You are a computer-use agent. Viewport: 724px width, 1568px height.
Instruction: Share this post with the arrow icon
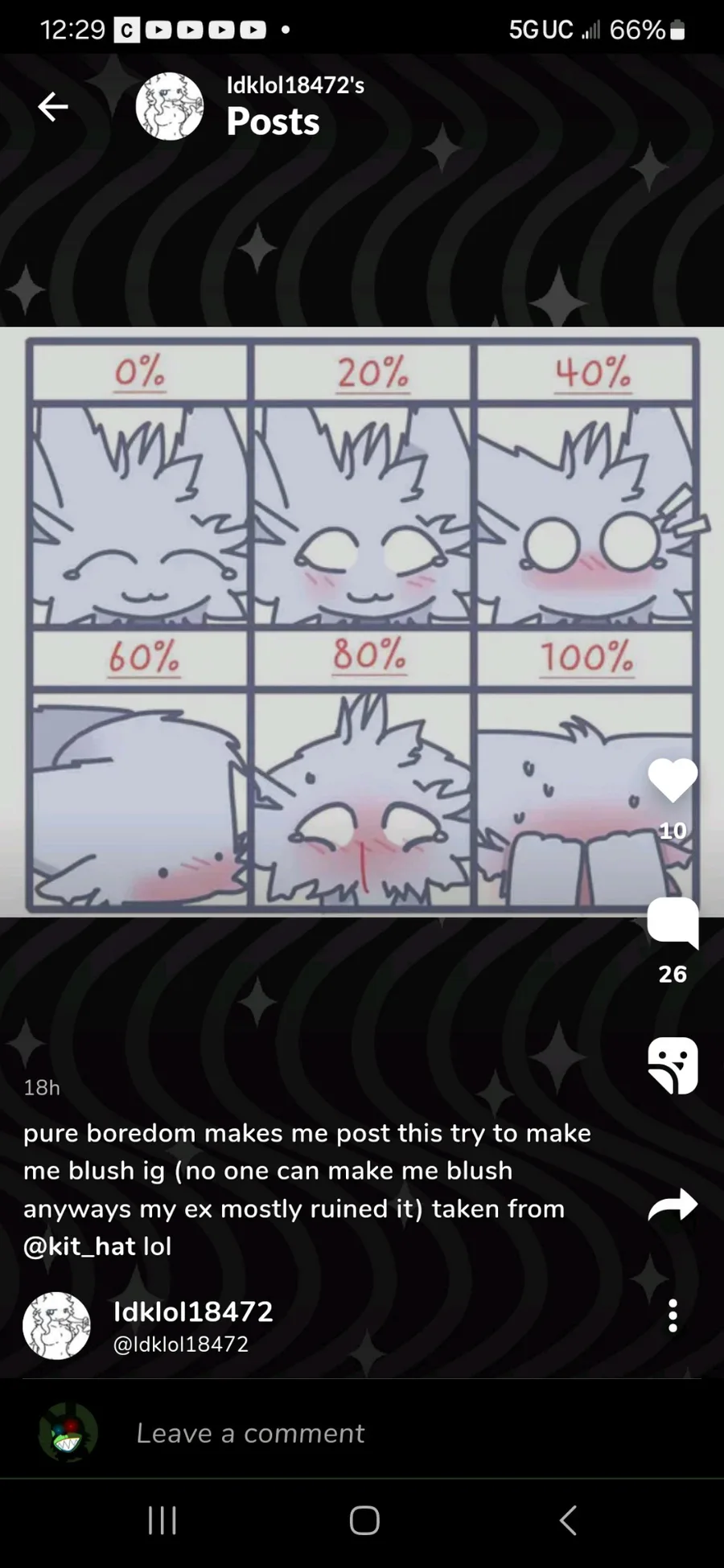[x=673, y=1205]
